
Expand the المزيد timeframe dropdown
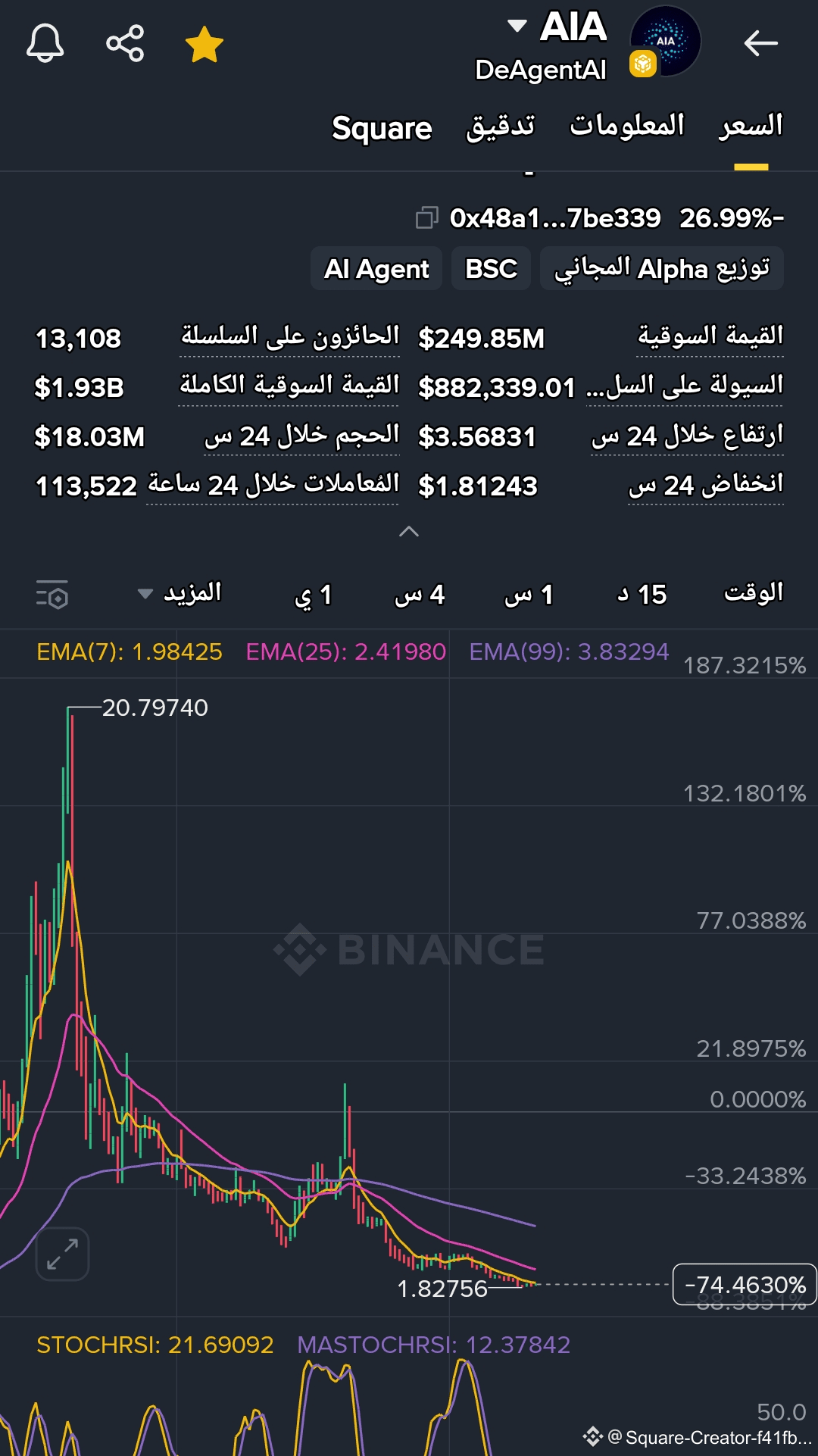pos(180,593)
